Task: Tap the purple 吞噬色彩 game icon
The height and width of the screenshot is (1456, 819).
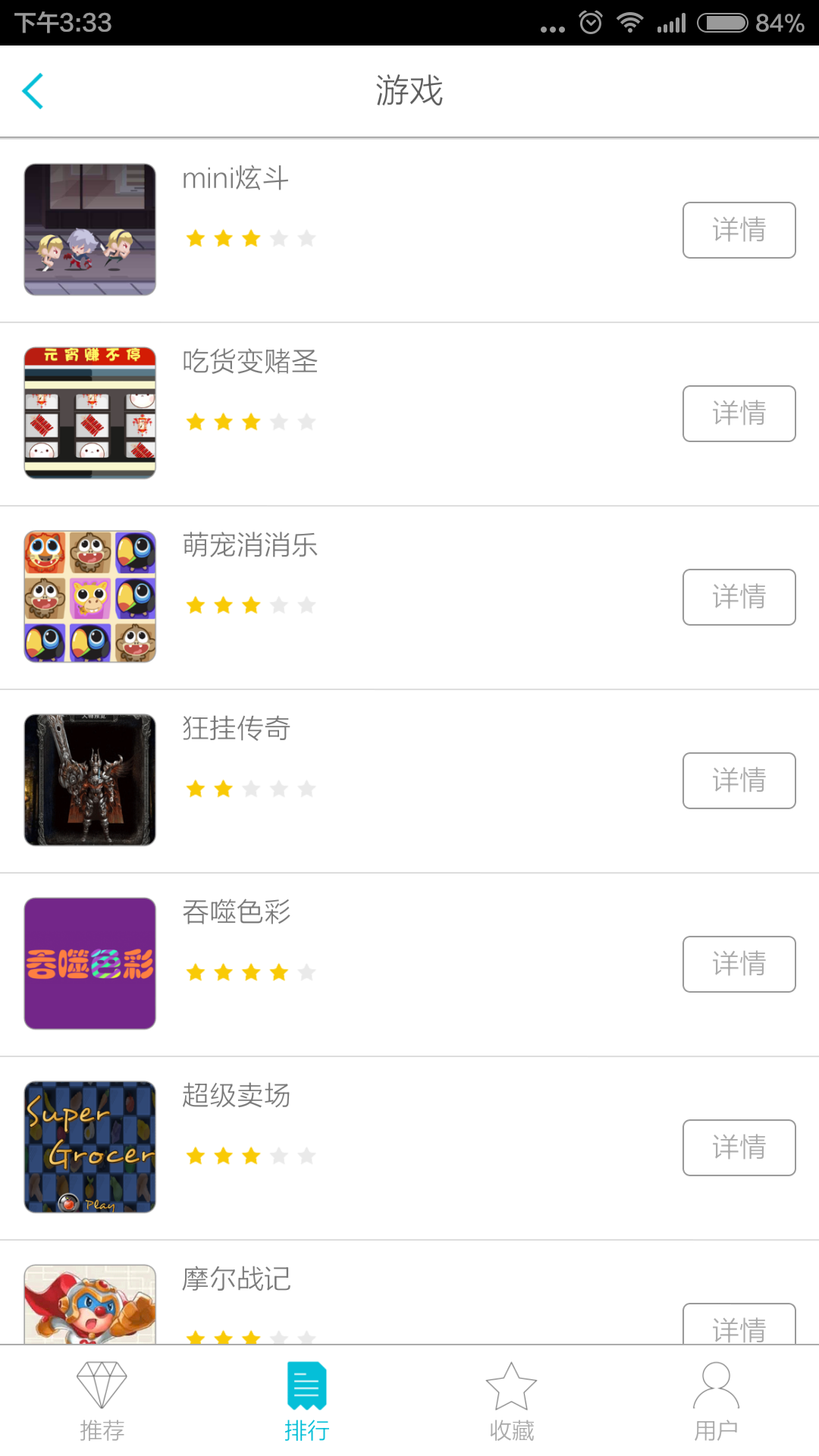Action: [90, 964]
